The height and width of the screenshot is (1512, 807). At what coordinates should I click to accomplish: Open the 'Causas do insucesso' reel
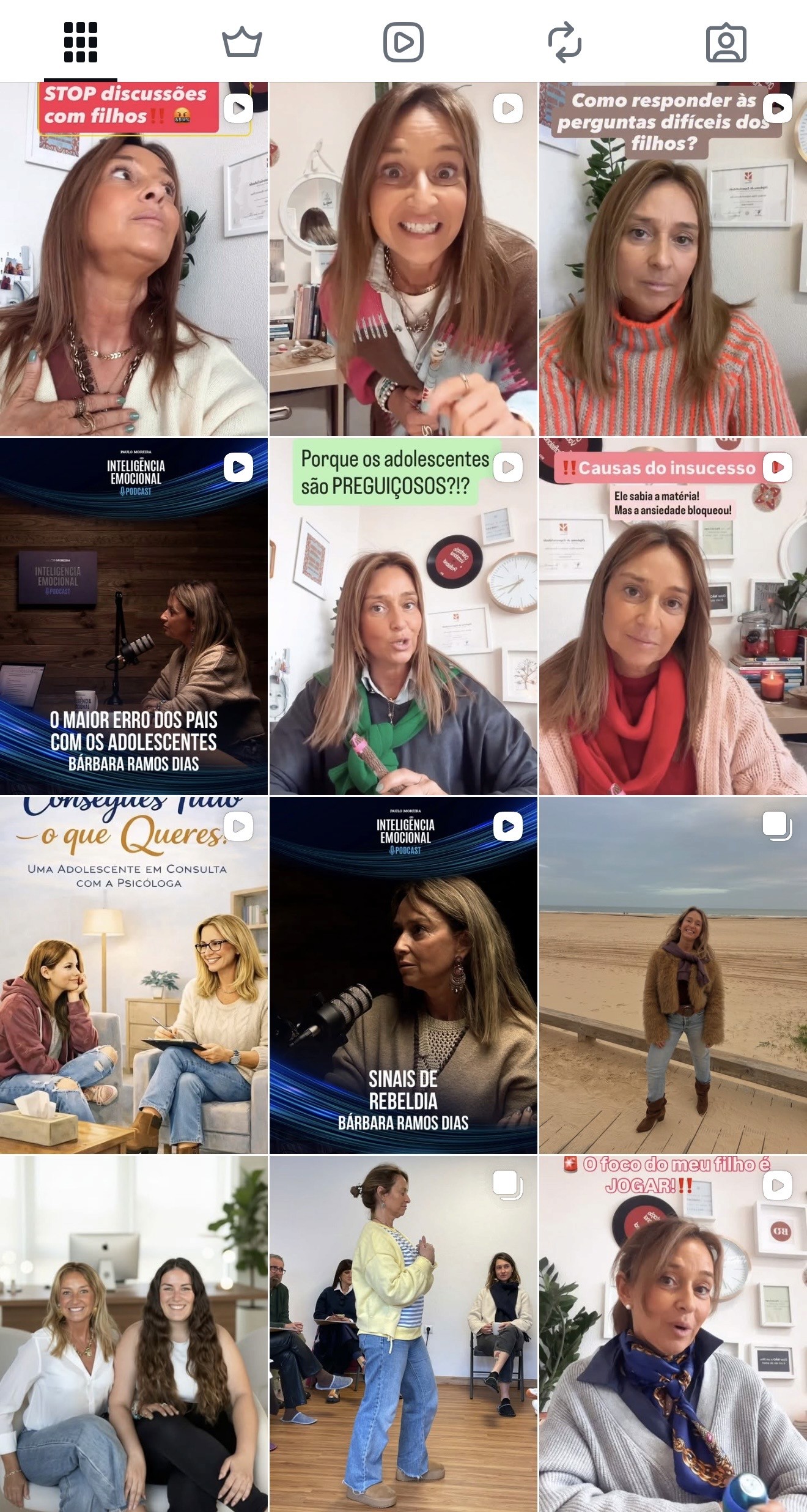pos(672,617)
